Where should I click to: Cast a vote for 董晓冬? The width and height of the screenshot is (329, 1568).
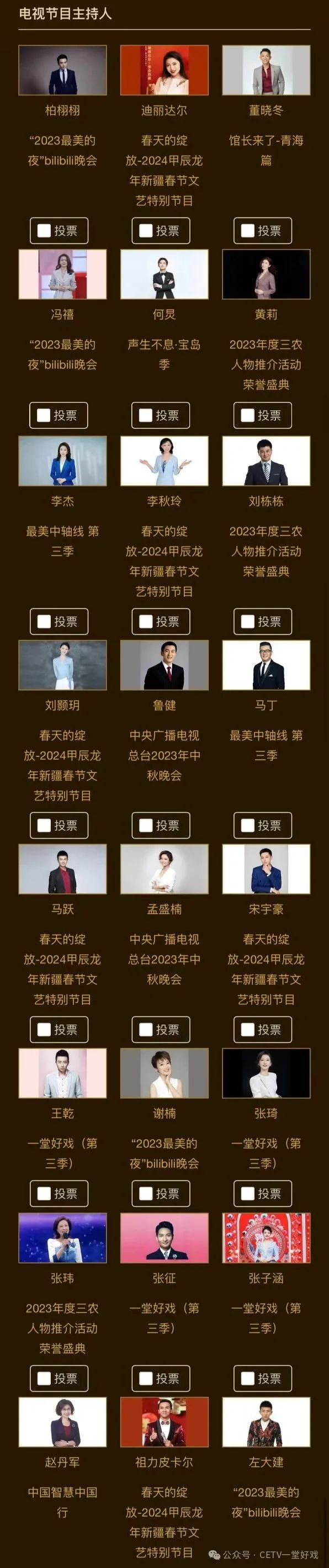coord(263,231)
